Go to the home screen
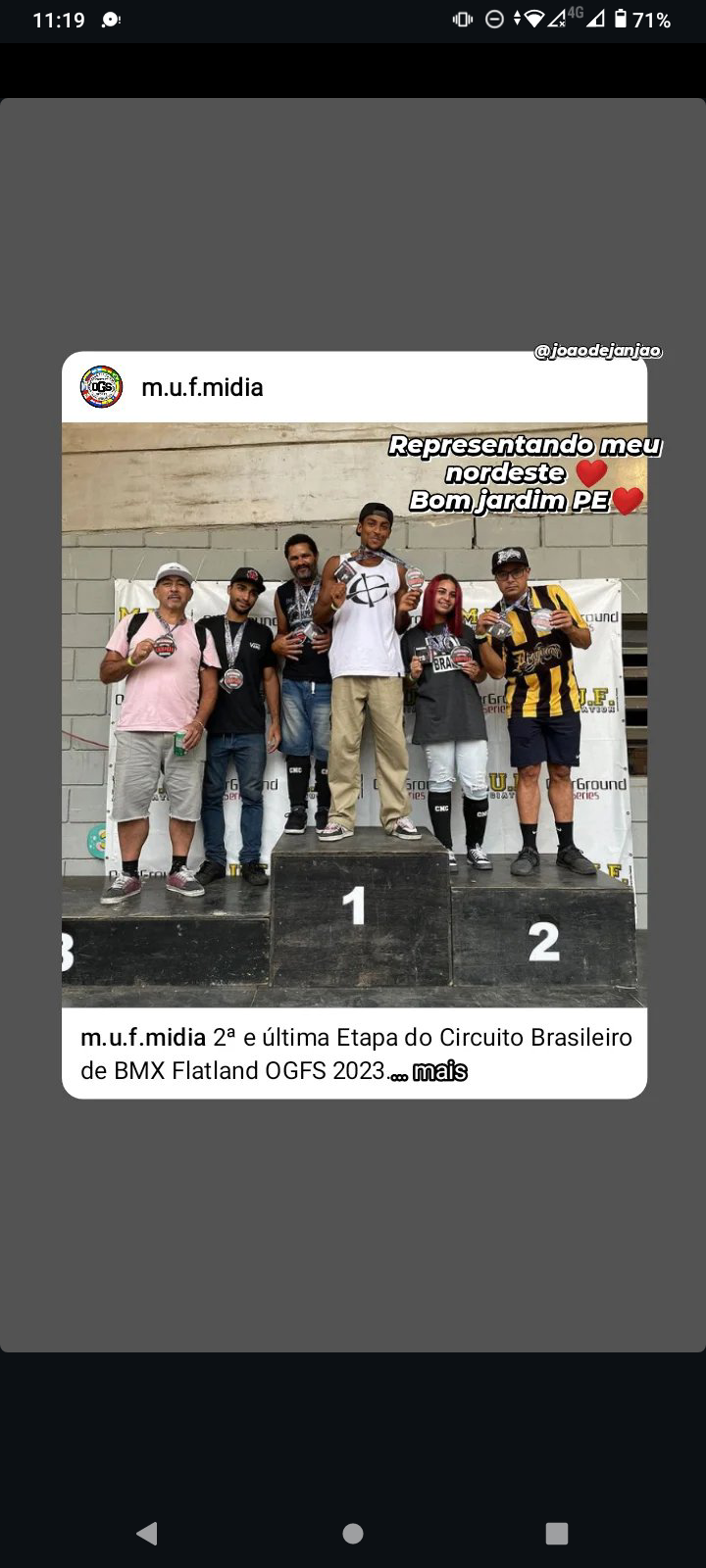 [353, 1534]
